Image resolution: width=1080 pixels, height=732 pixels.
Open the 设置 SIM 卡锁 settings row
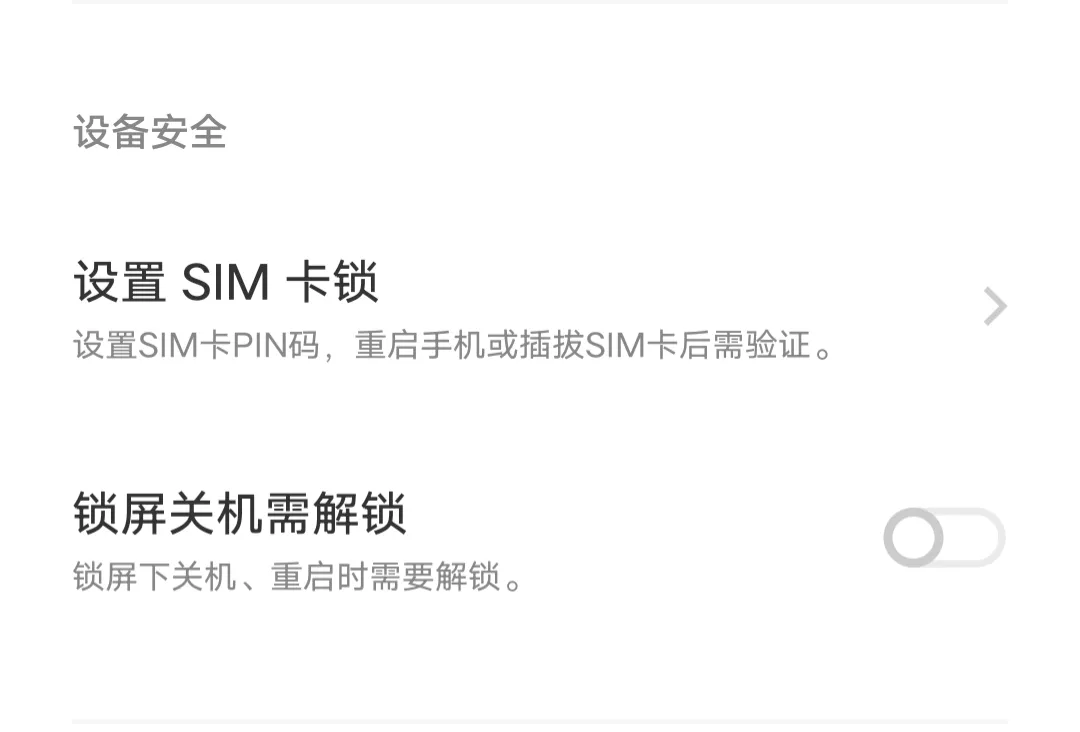540,308
